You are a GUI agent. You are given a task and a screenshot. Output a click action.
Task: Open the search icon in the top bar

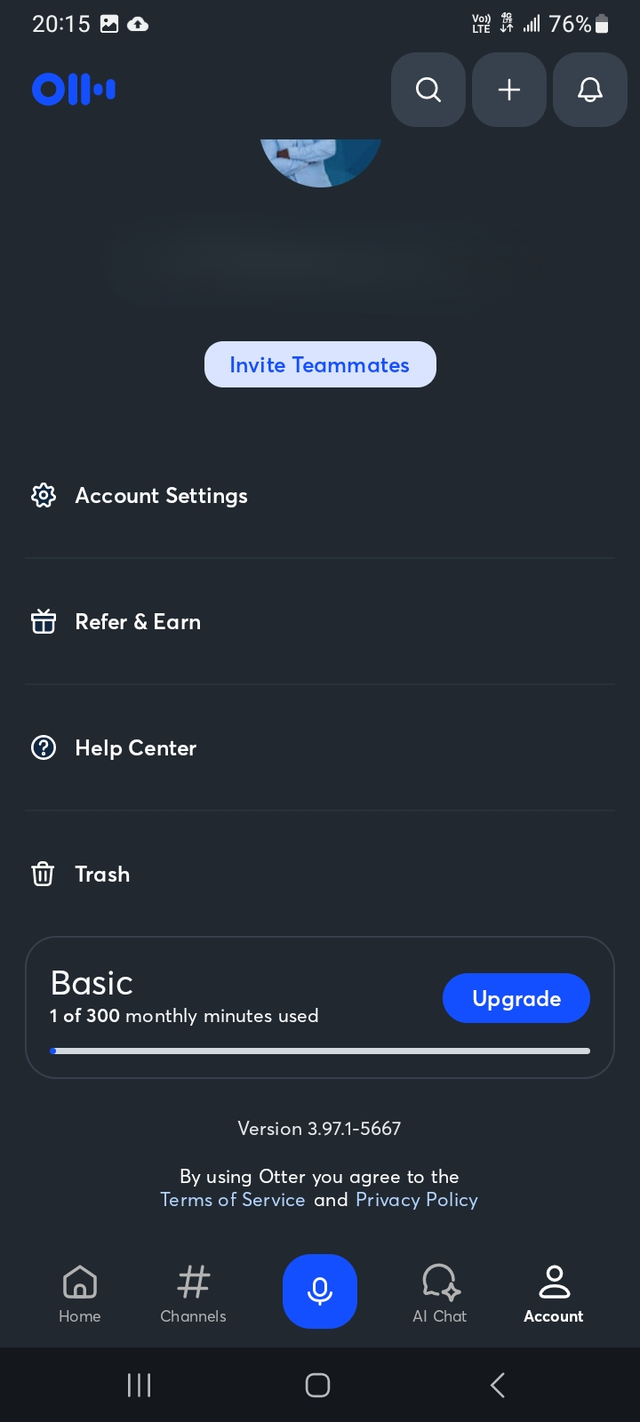[x=428, y=90]
